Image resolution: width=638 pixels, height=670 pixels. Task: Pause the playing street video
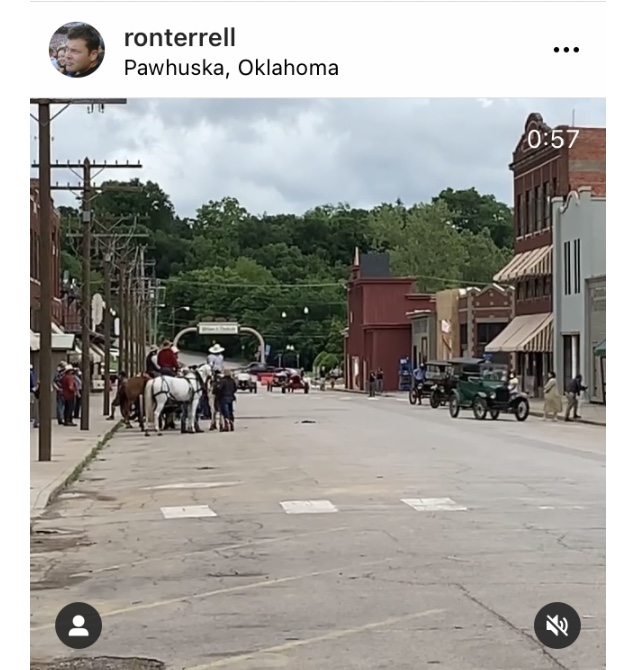pos(318,380)
